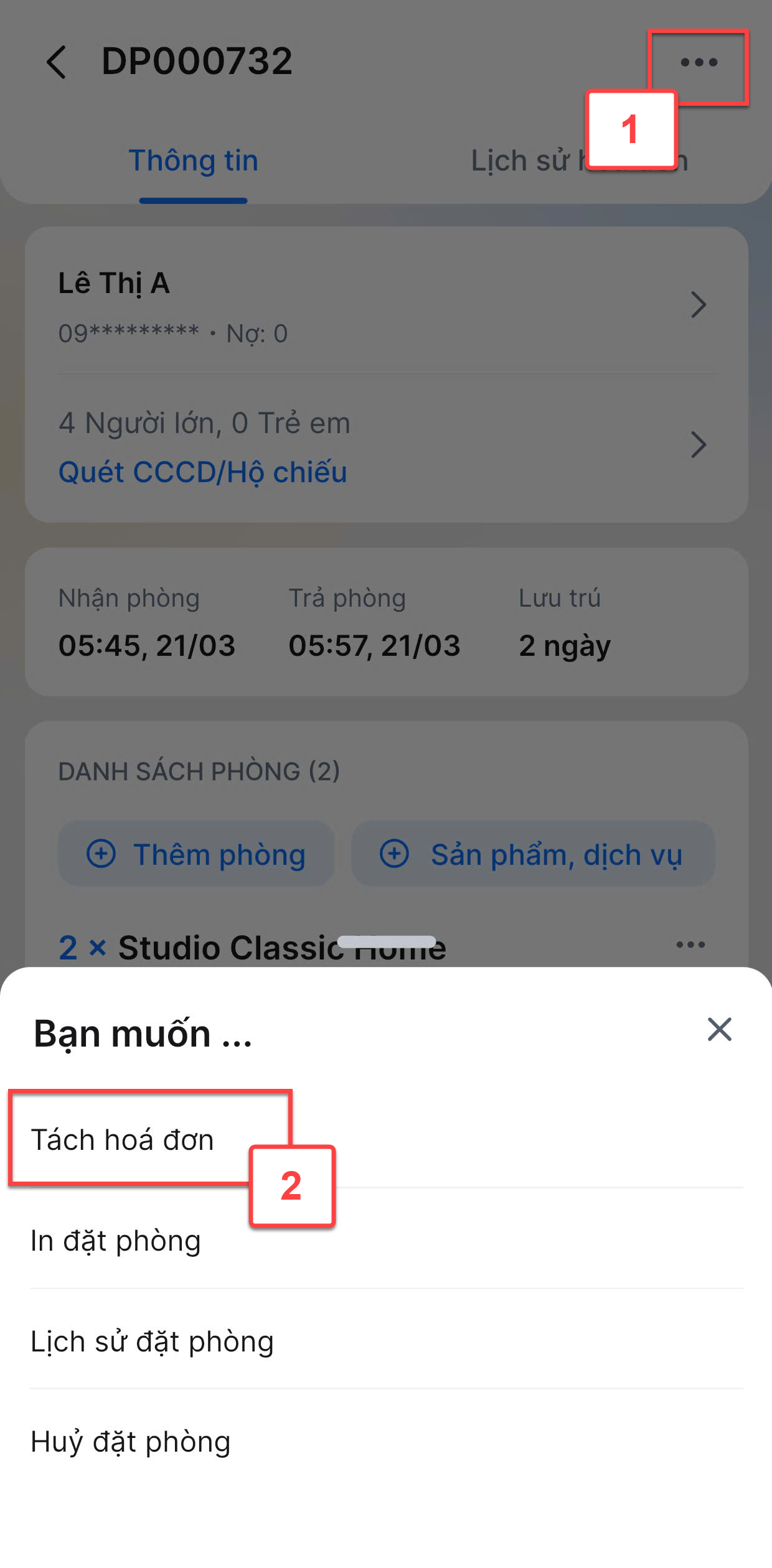Add Sản phẩm, dịch vụ
The width and height of the screenshot is (772, 1568).
pyautogui.click(x=533, y=854)
